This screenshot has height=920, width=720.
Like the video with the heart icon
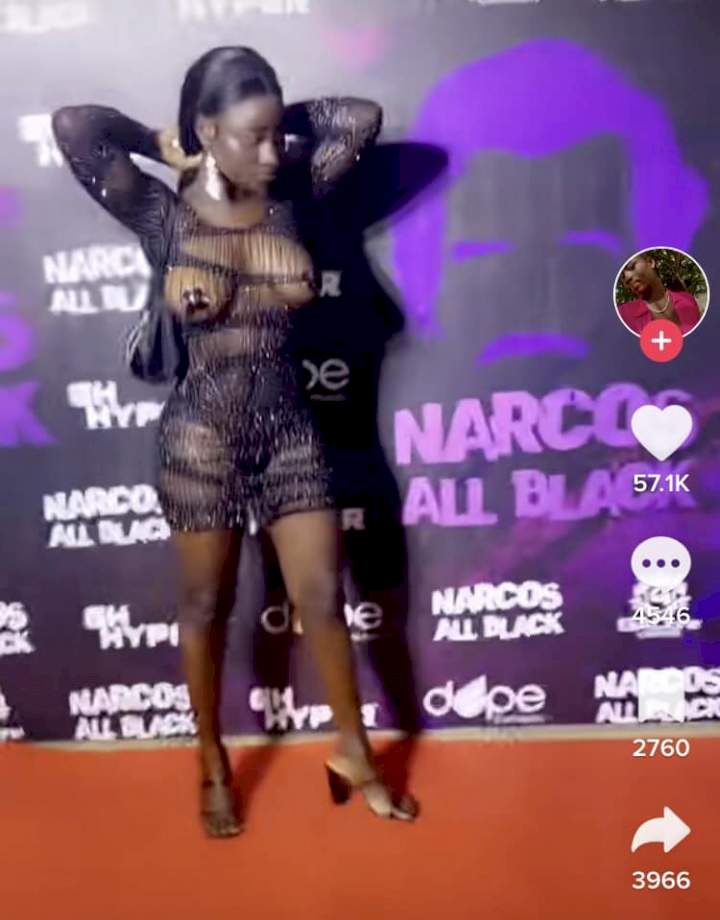pyautogui.click(x=661, y=432)
